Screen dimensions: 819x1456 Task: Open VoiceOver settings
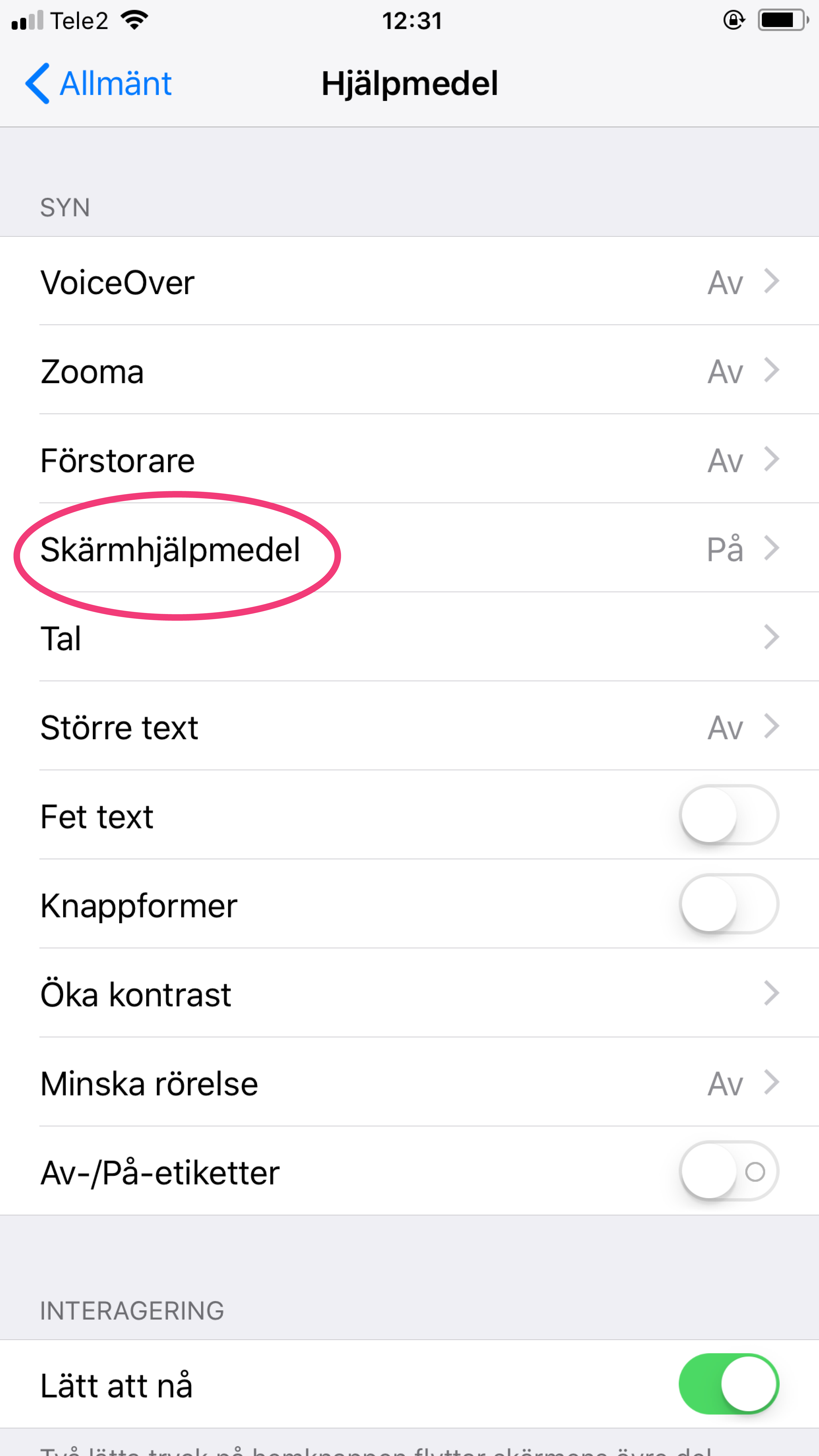click(x=409, y=281)
